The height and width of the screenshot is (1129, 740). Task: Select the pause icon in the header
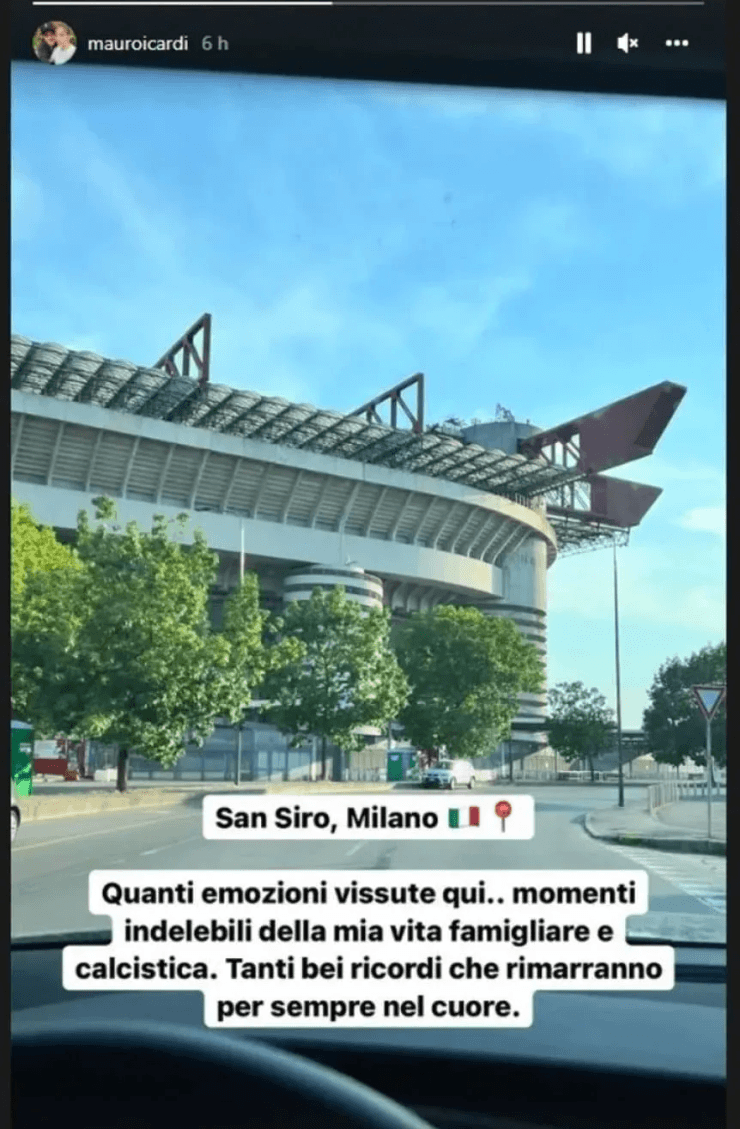pos(583,42)
